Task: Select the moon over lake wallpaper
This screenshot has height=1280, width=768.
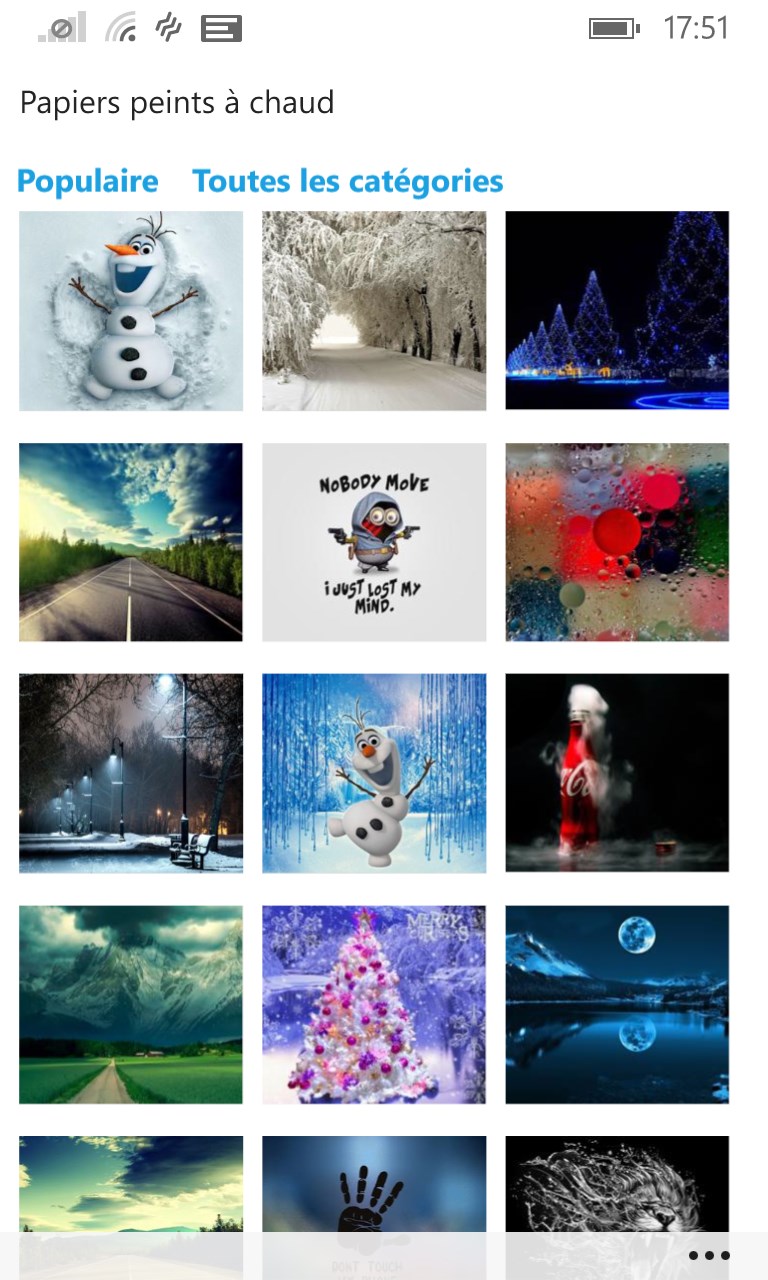Action: point(617,1004)
